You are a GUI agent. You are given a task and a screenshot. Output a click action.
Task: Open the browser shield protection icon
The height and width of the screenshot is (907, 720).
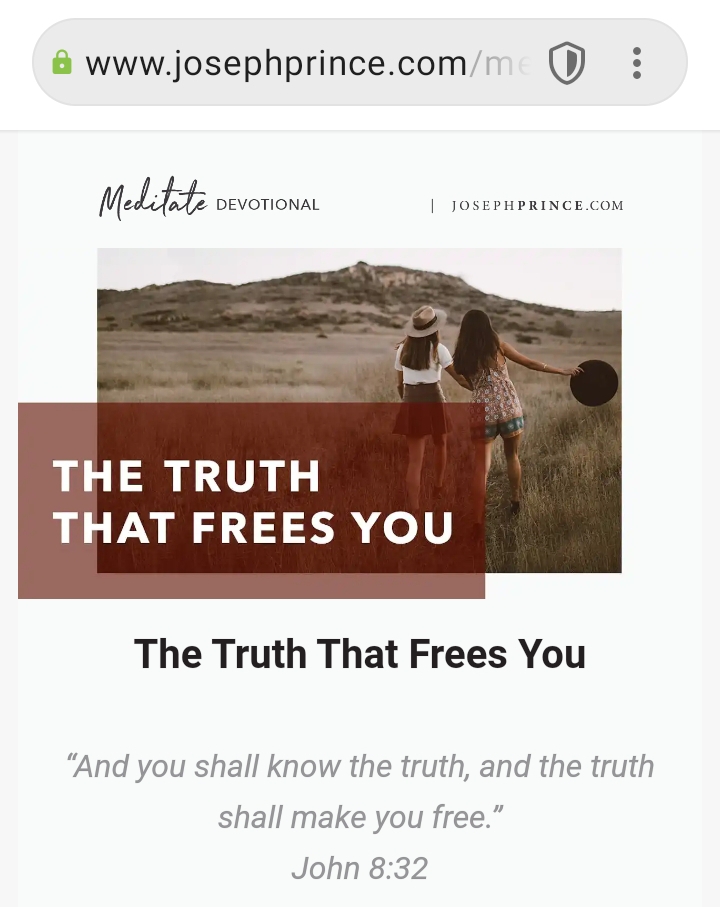(566, 64)
